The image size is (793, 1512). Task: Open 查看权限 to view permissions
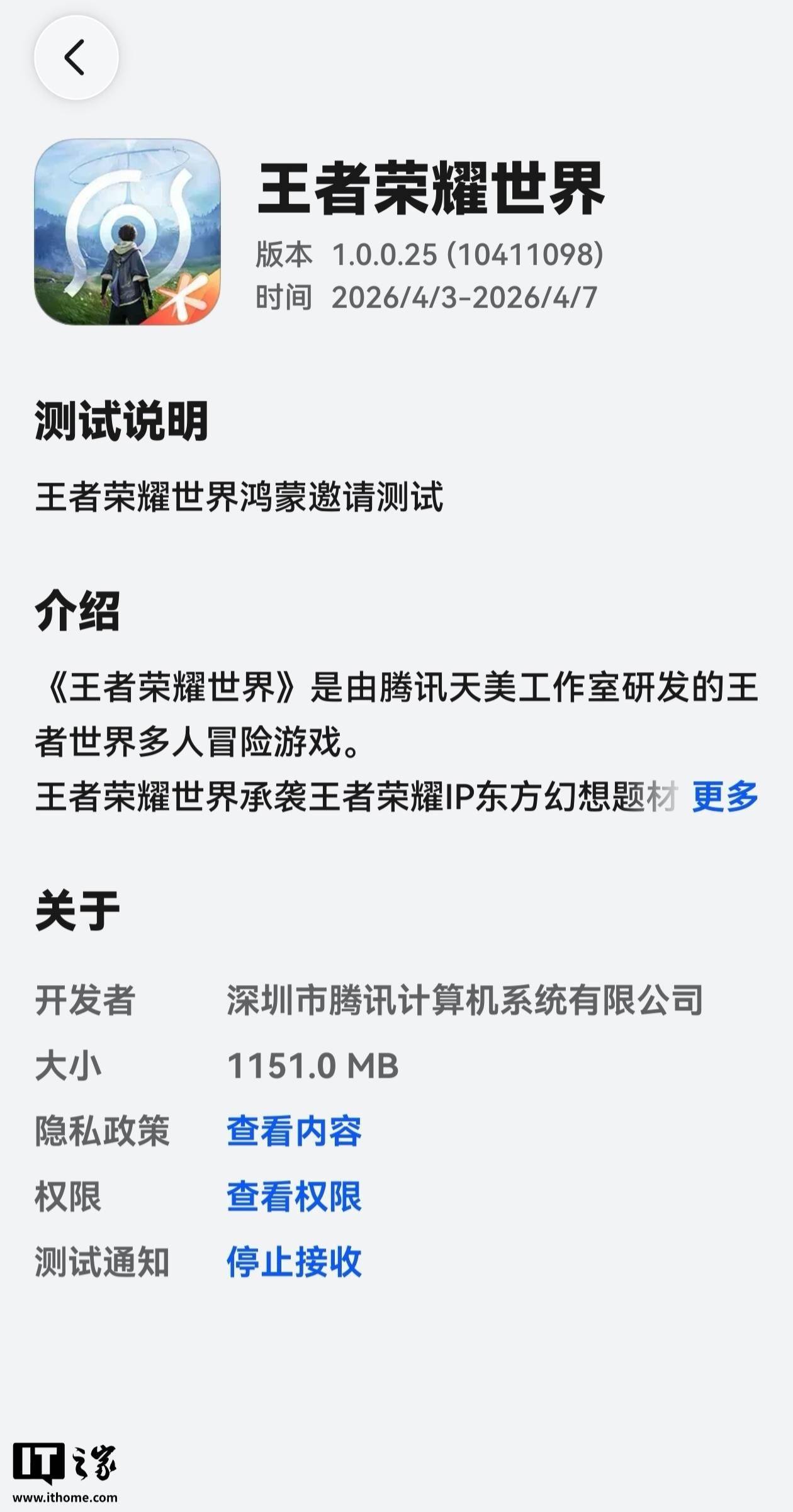coord(294,1197)
